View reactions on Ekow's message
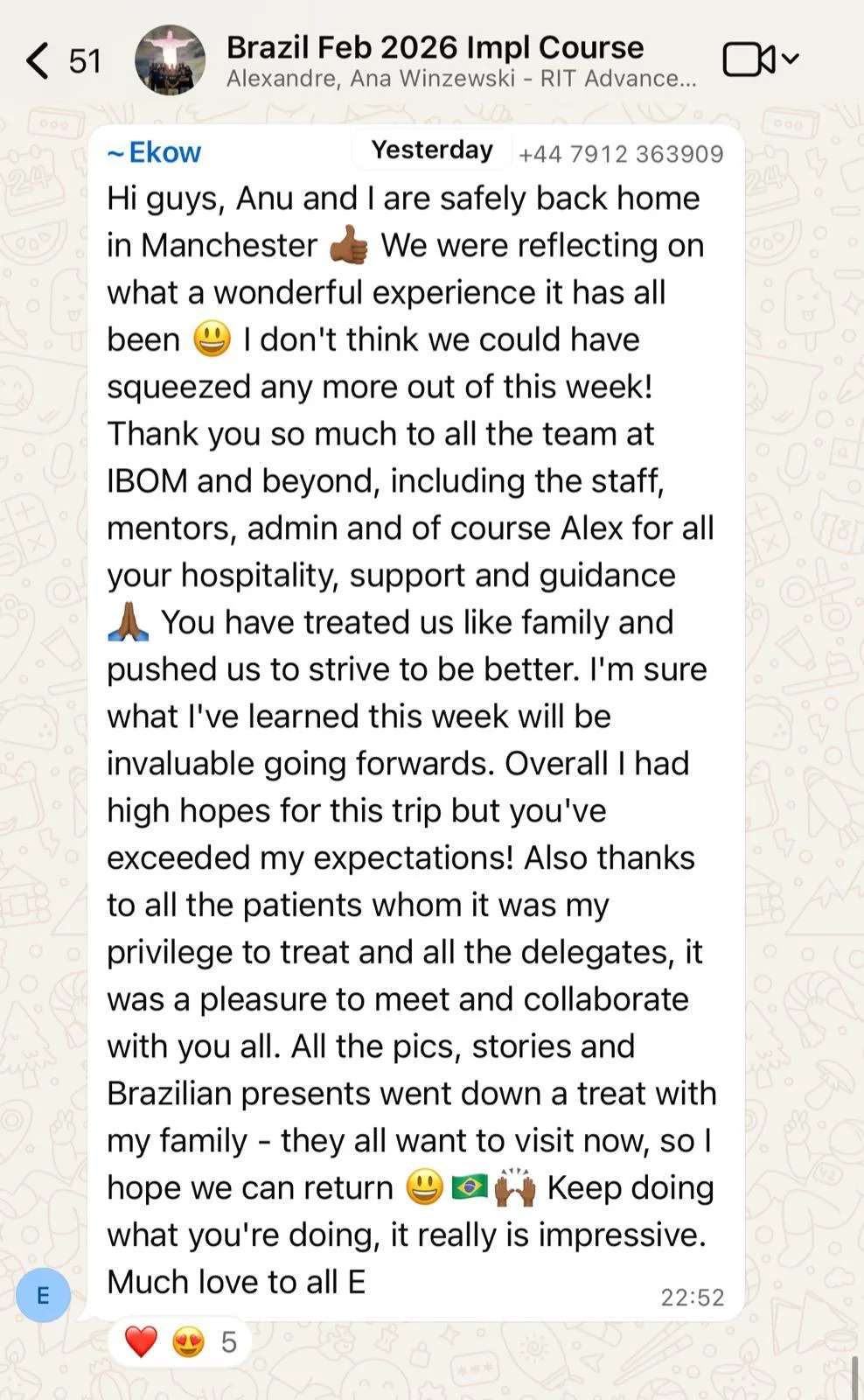The height and width of the screenshot is (1400, 864). (x=180, y=1341)
